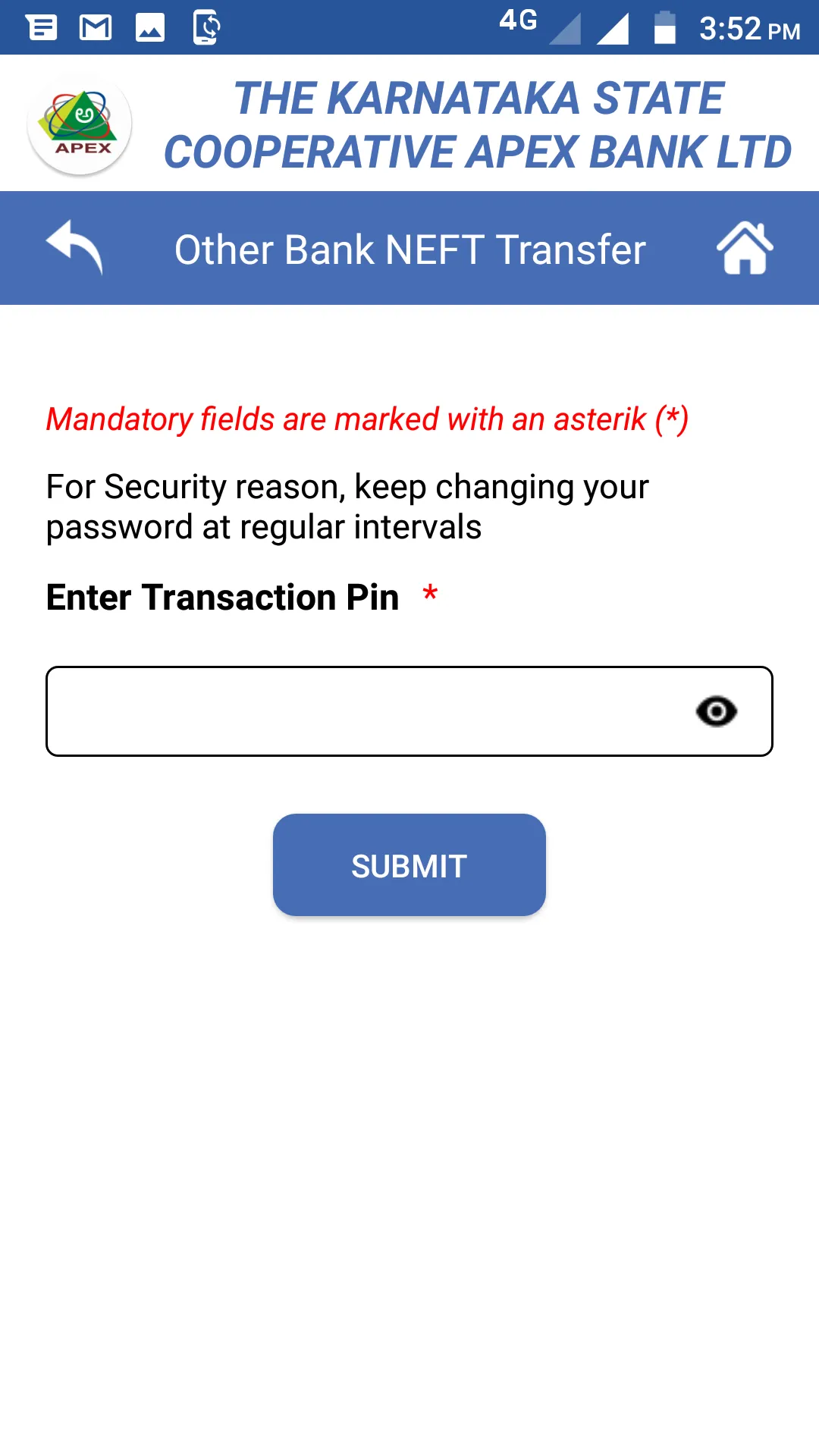Open the home screen icon
The width and height of the screenshot is (819, 1456).
click(x=745, y=248)
